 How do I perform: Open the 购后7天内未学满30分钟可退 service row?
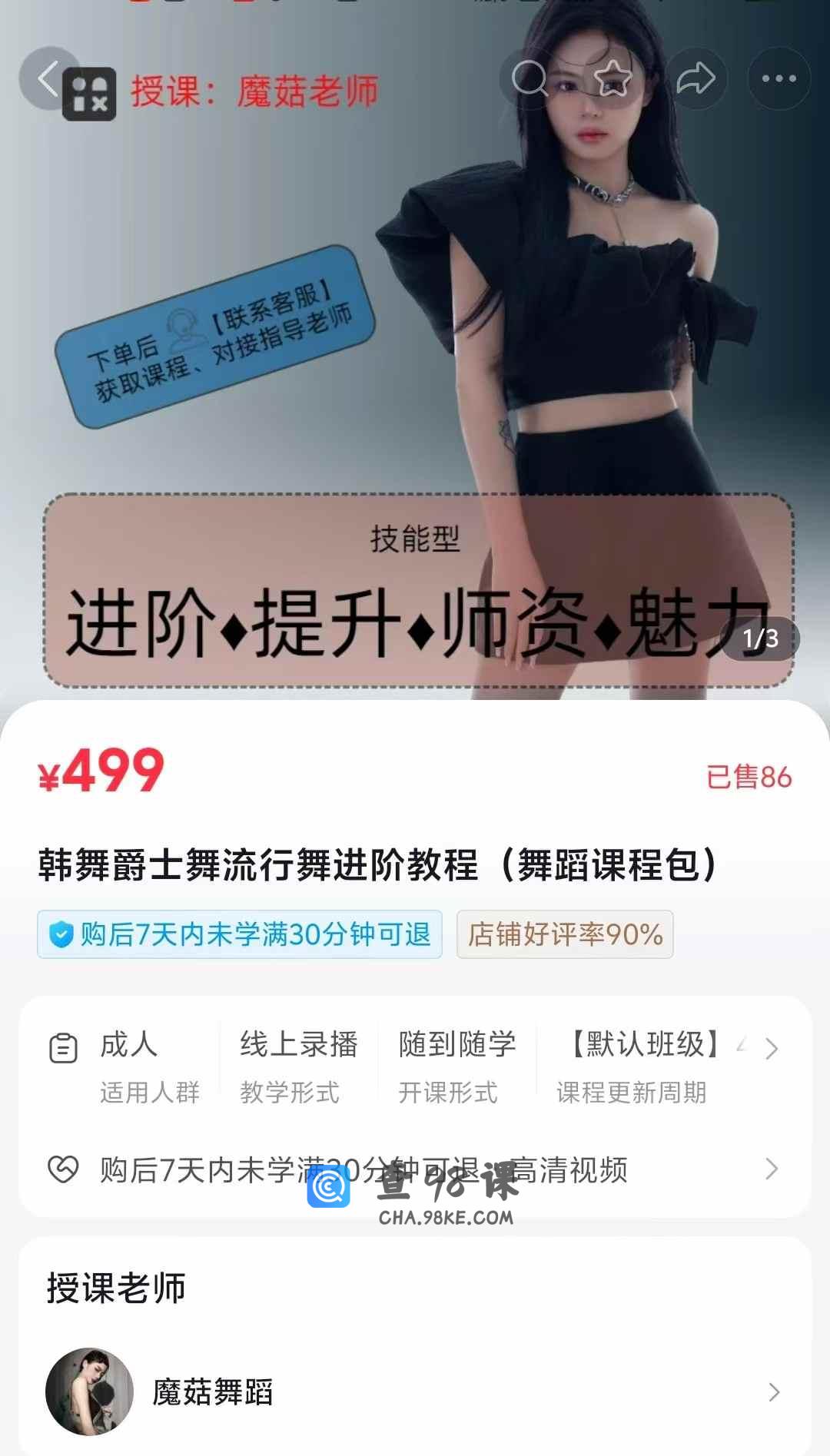[415, 1170]
